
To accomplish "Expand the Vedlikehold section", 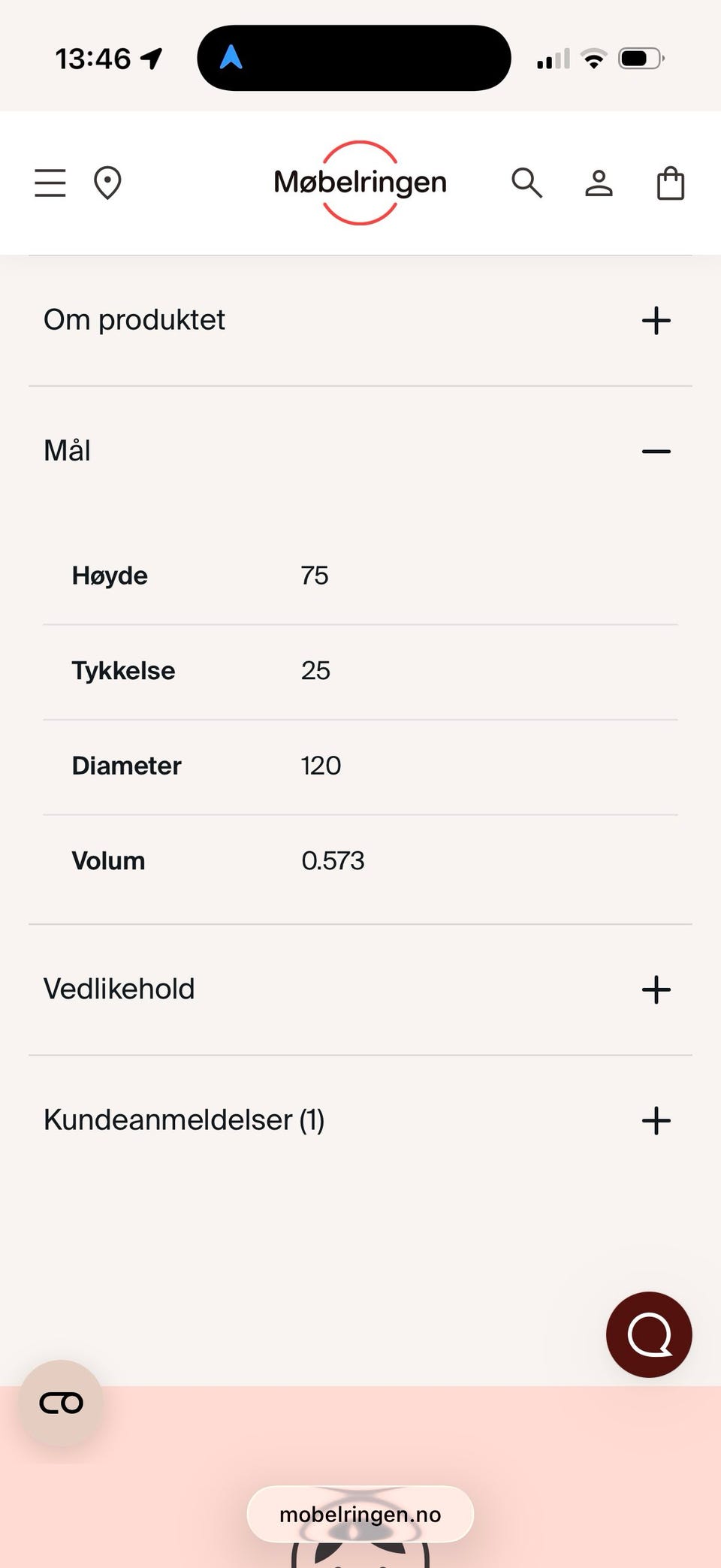I will (656, 989).
